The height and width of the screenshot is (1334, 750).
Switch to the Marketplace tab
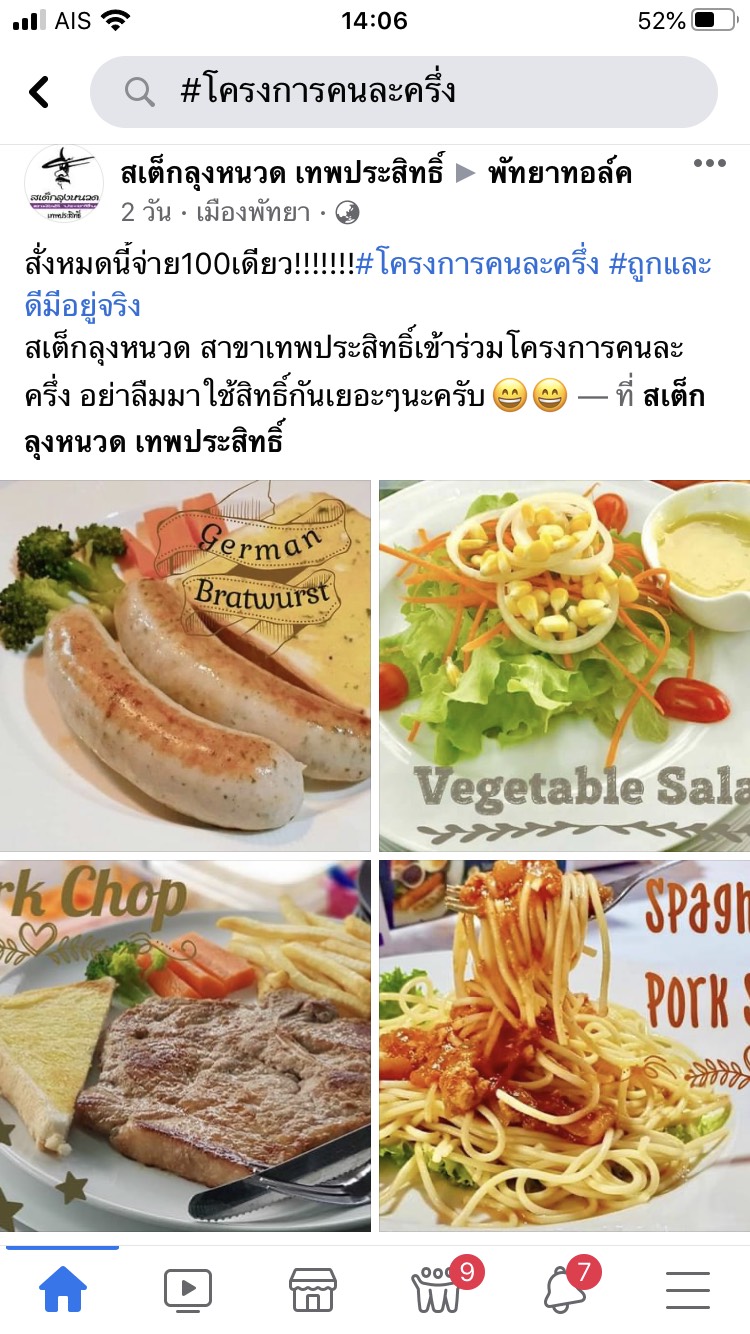[313, 1290]
